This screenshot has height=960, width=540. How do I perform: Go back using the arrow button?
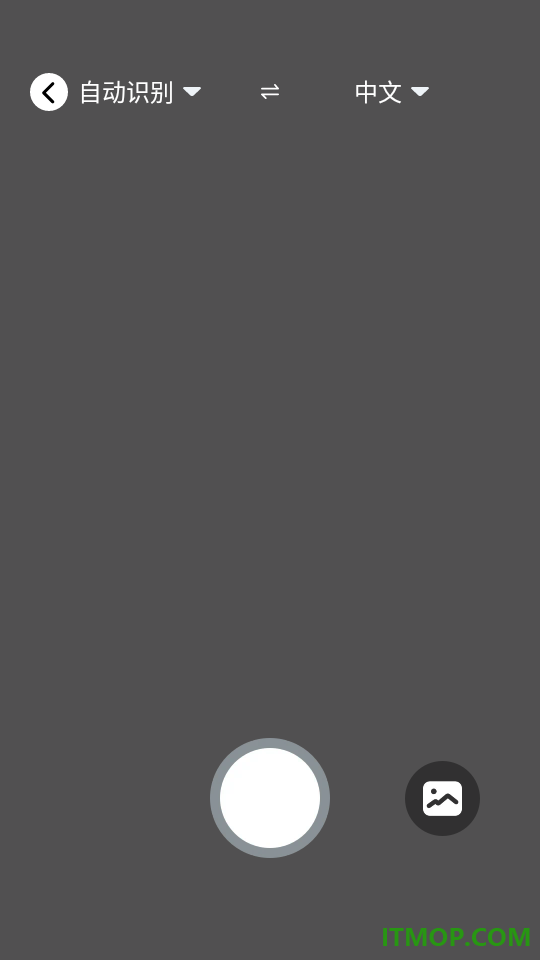point(49,92)
